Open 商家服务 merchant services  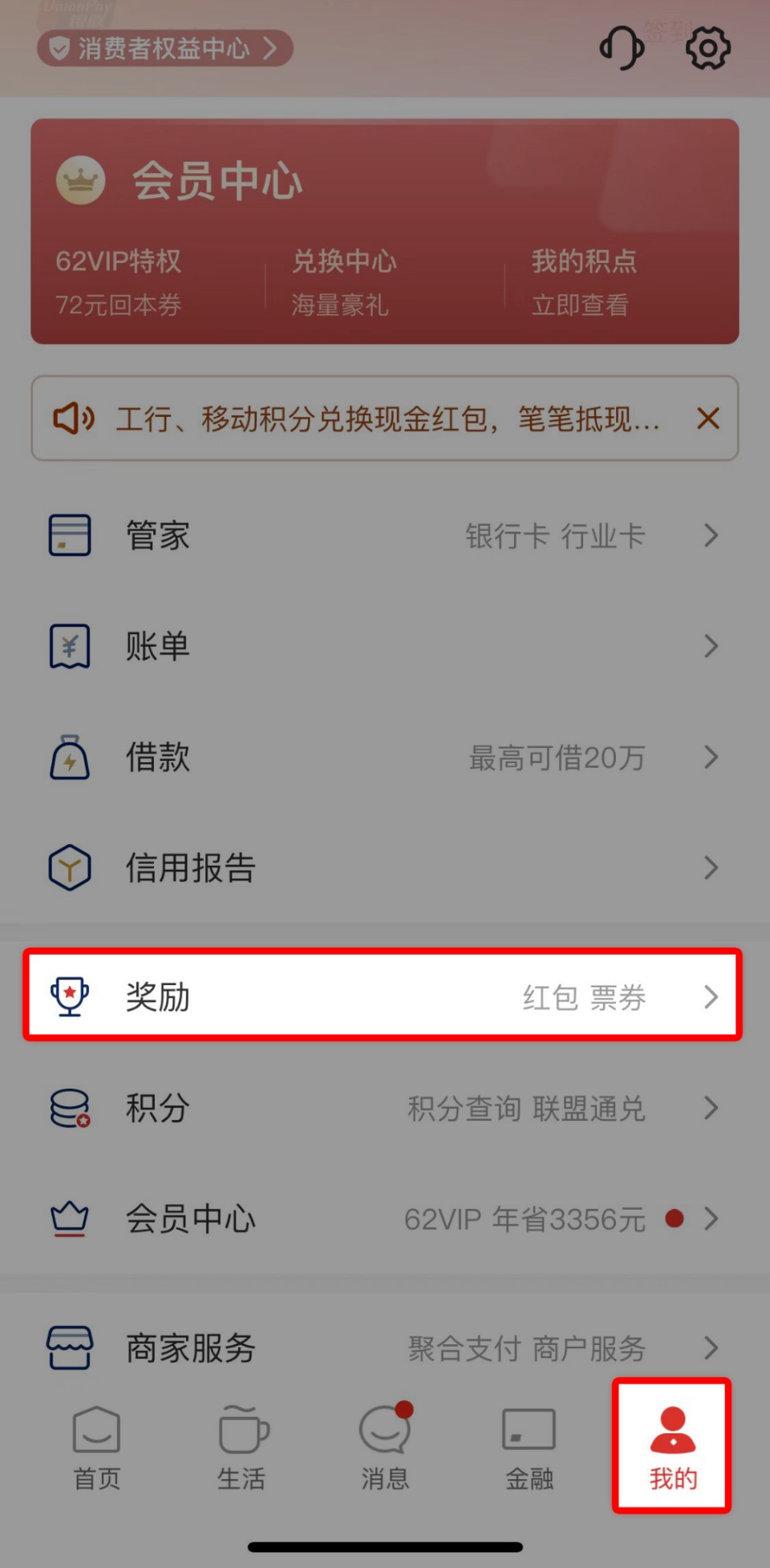[x=383, y=1347]
